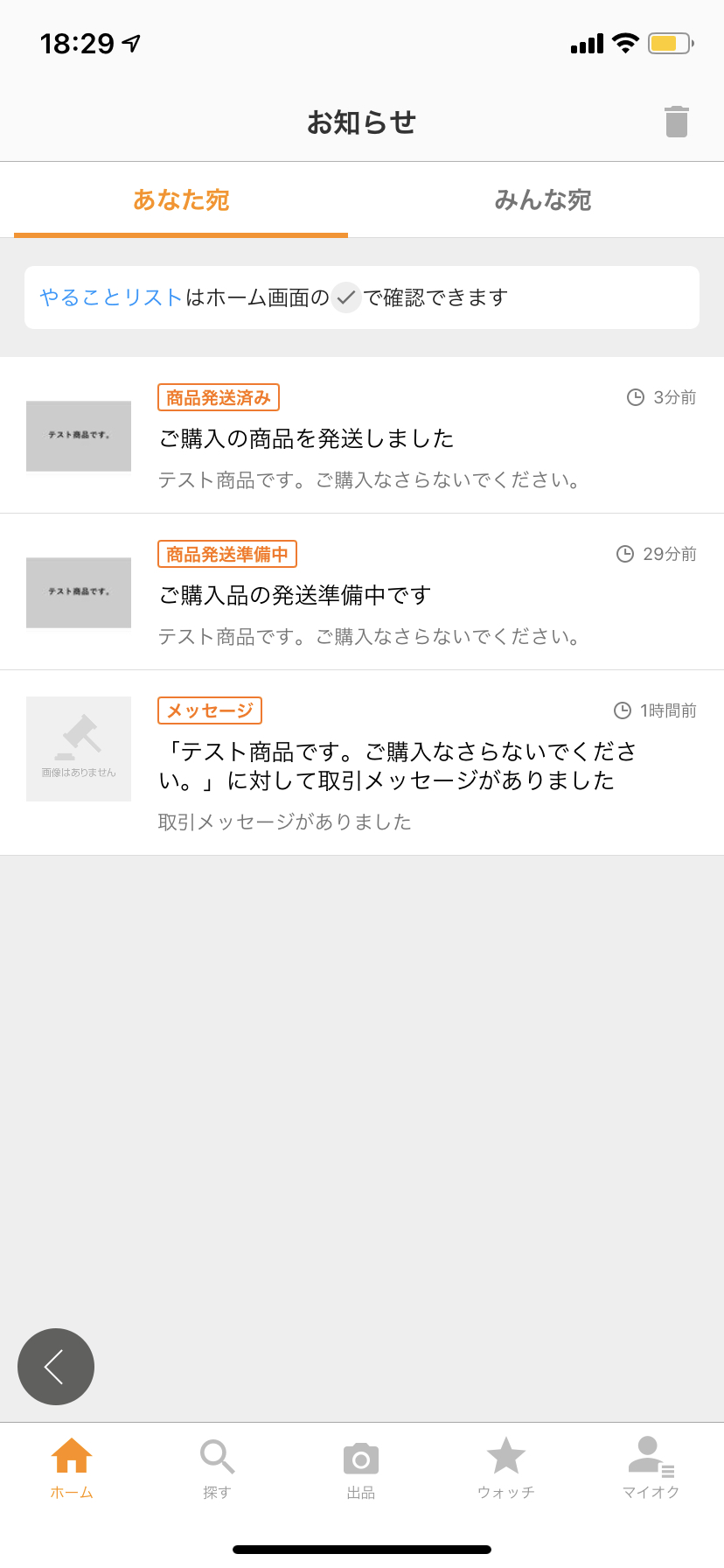Switch to the 探す tab

217,1468
